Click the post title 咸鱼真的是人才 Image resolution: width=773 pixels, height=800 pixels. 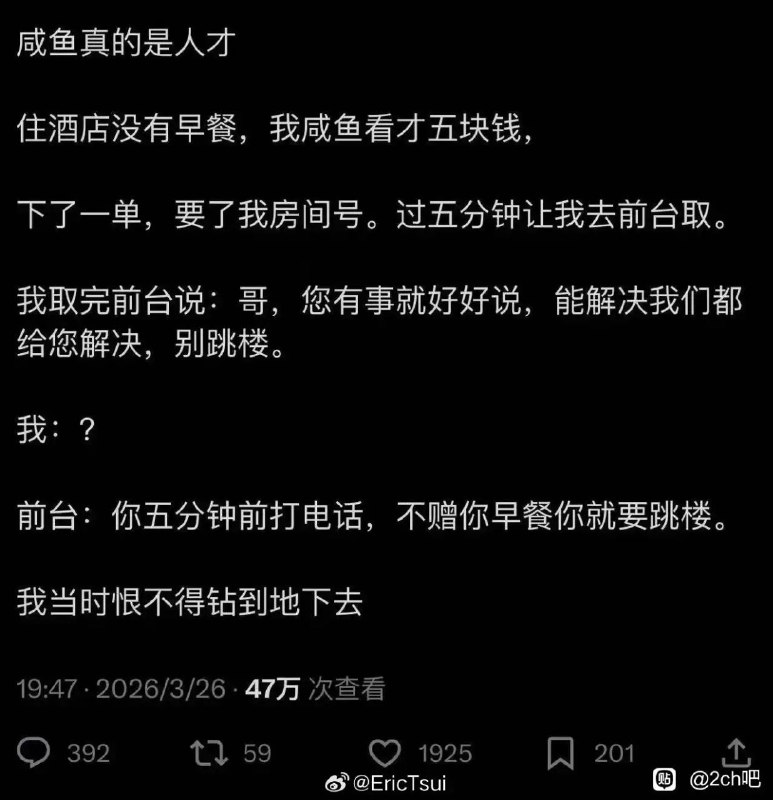click(x=121, y=42)
